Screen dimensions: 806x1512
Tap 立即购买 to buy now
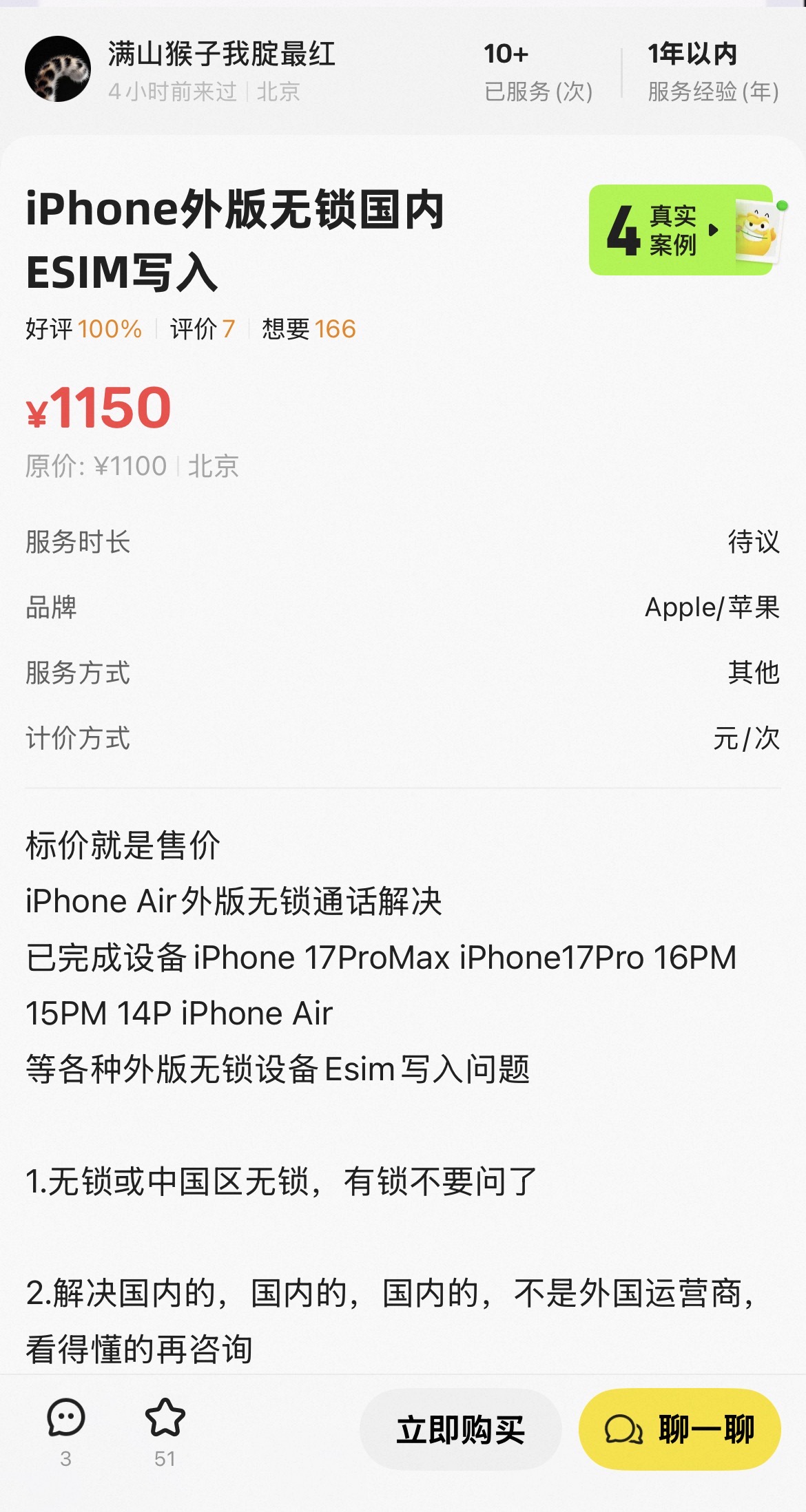(460, 1430)
